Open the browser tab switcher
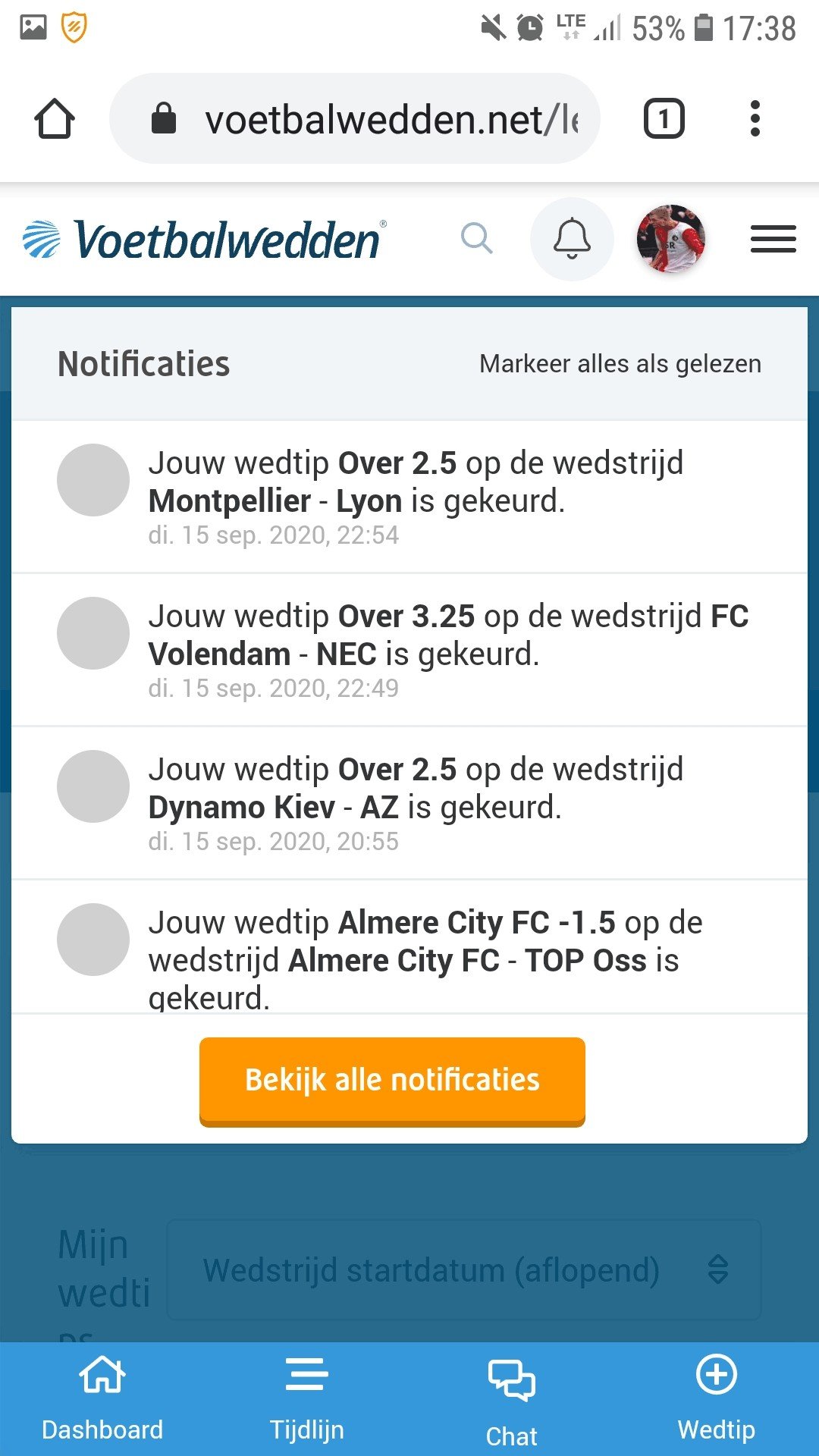This screenshot has width=819, height=1456. tap(664, 119)
